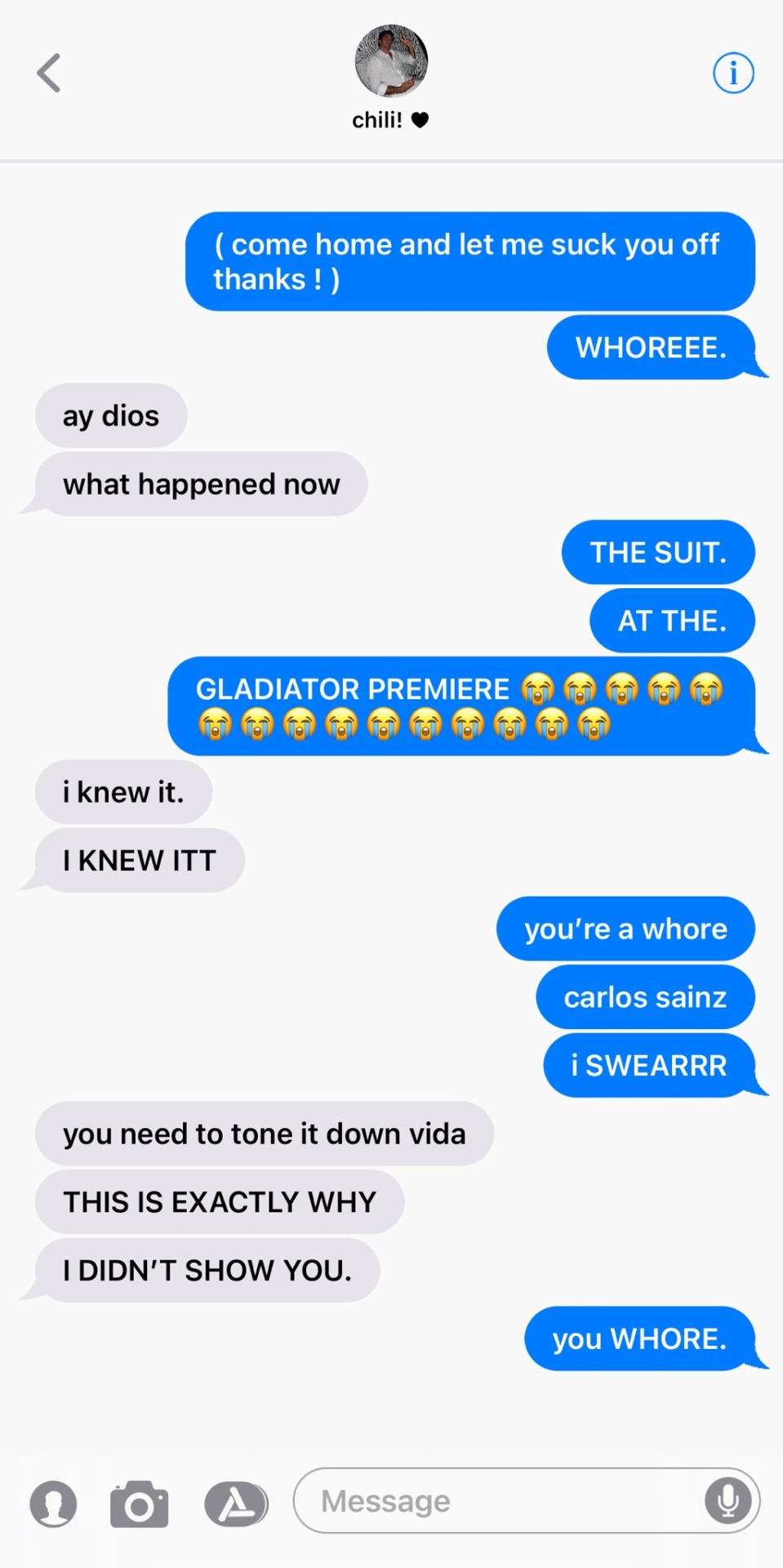Open the conversation info button

[x=732, y=73]
